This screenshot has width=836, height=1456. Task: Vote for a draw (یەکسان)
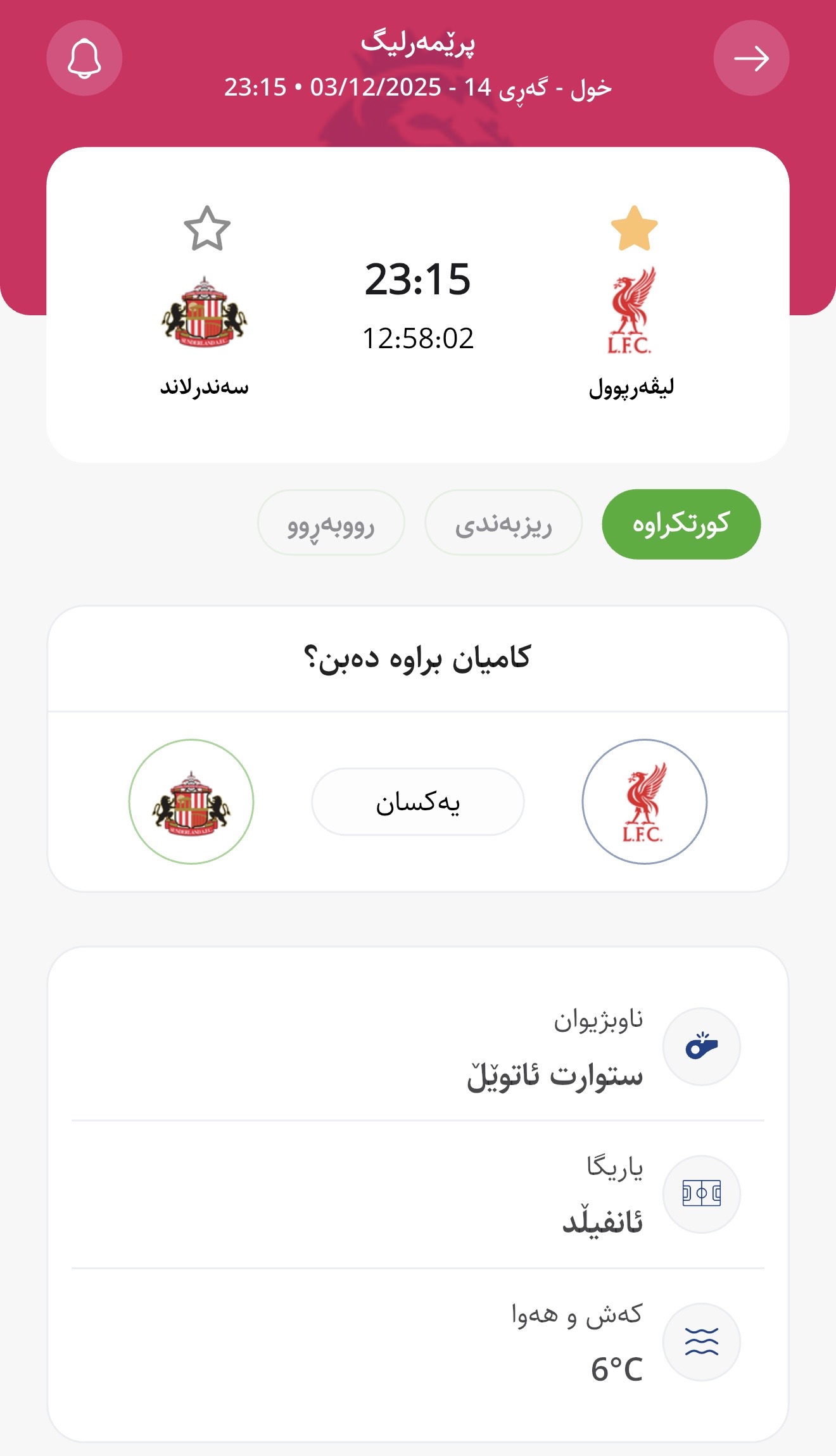(x=417, y=801)
